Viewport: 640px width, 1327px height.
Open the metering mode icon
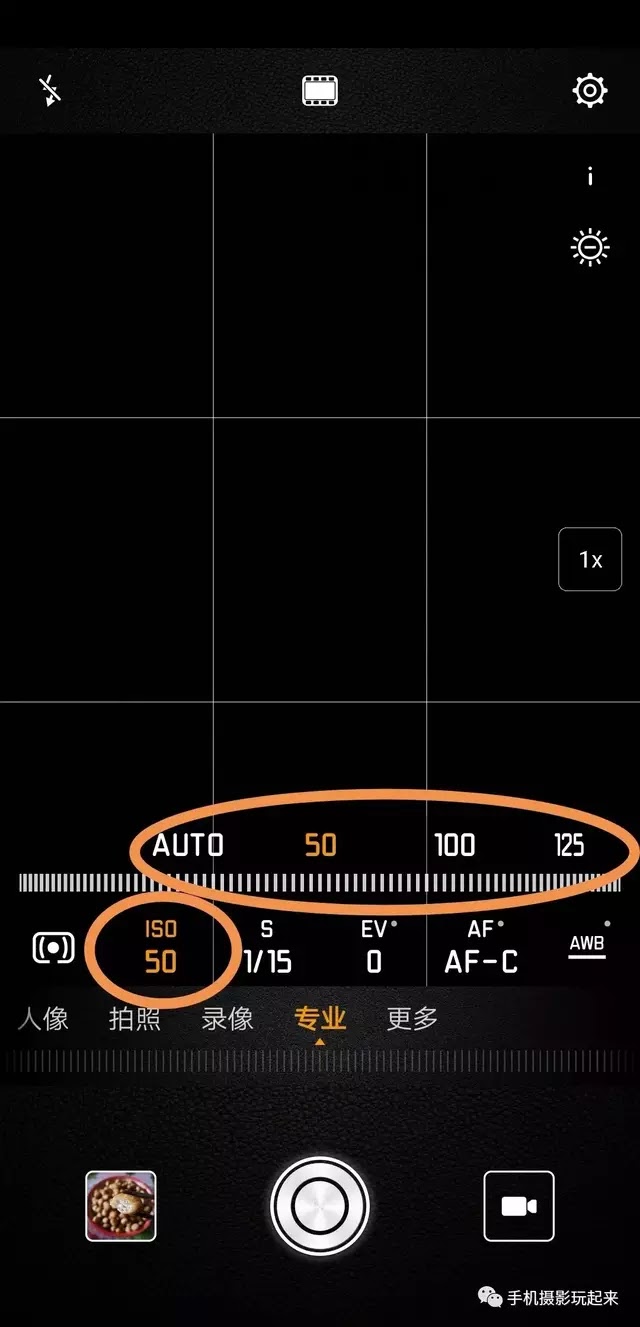[53, 947]
